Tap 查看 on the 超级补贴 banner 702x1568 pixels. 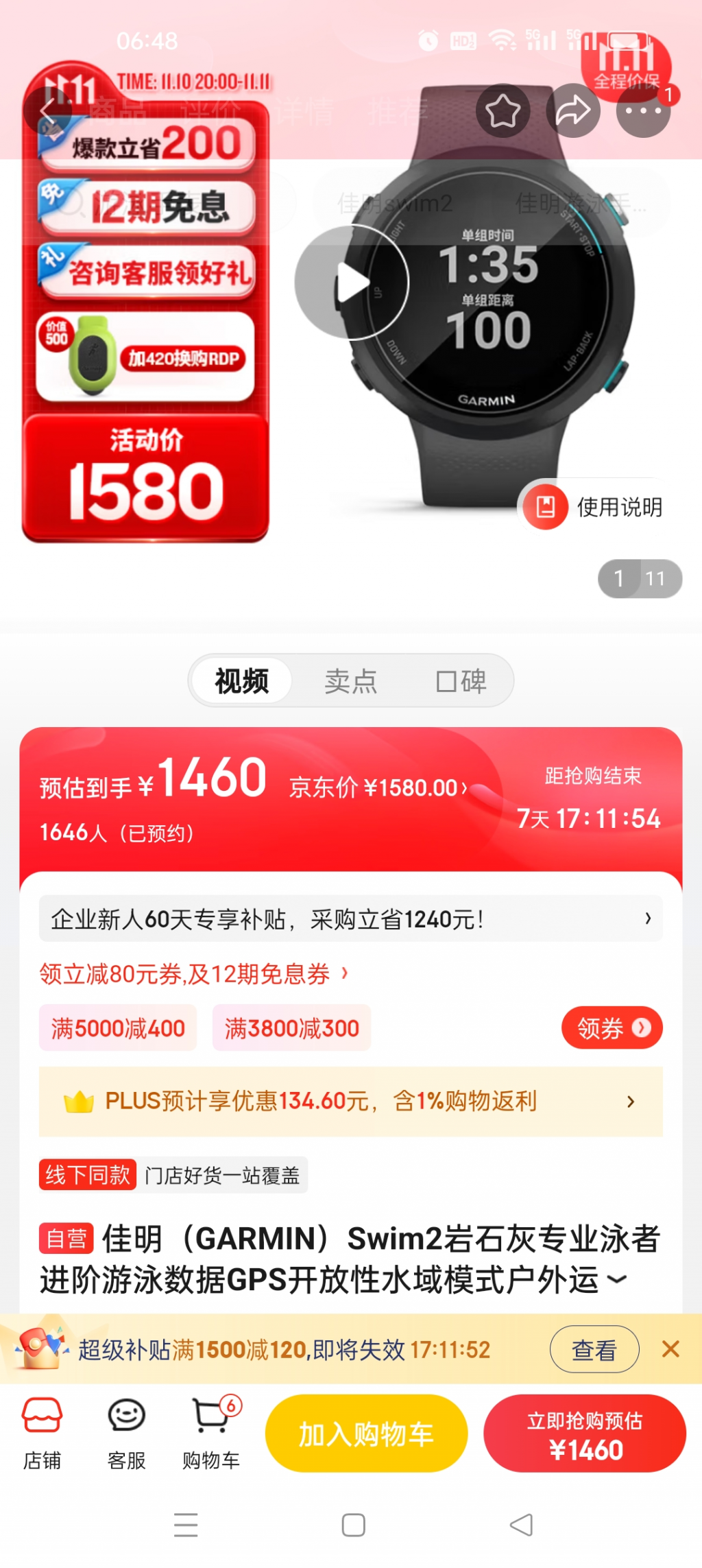594,1349
